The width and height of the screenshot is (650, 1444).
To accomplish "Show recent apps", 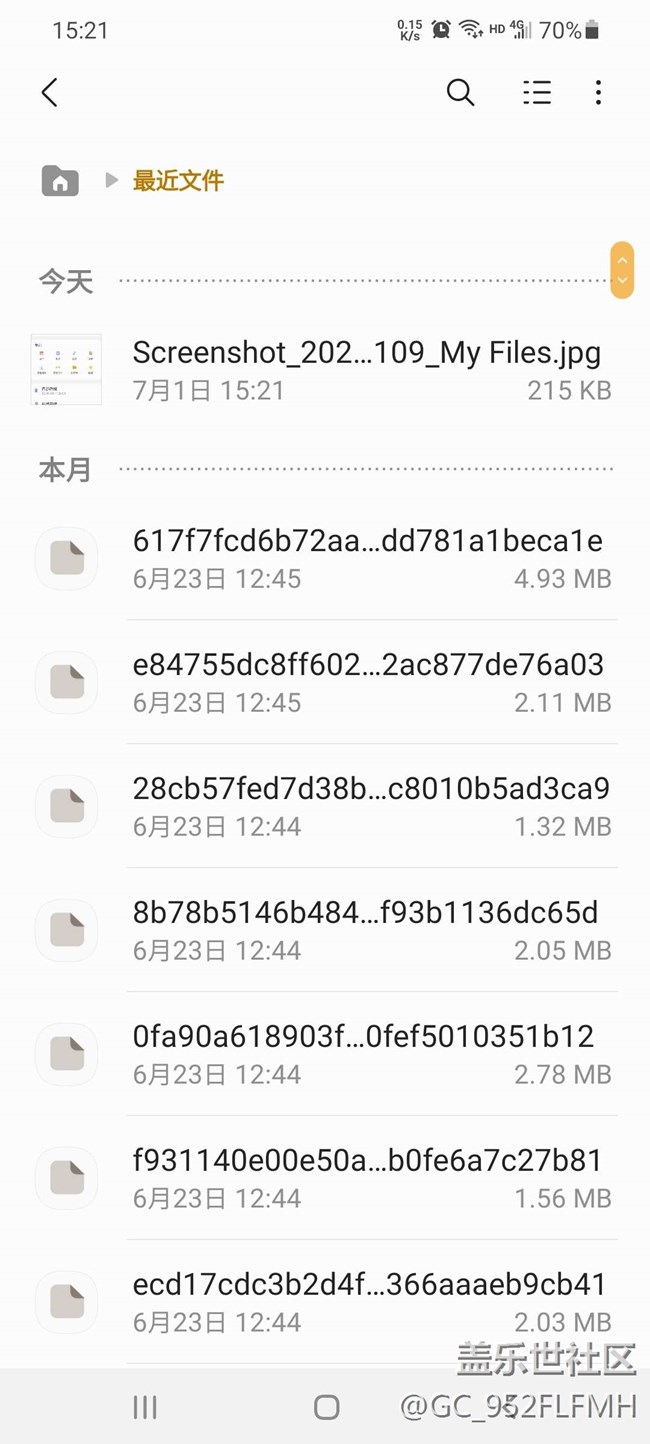I will point(145,1407).
